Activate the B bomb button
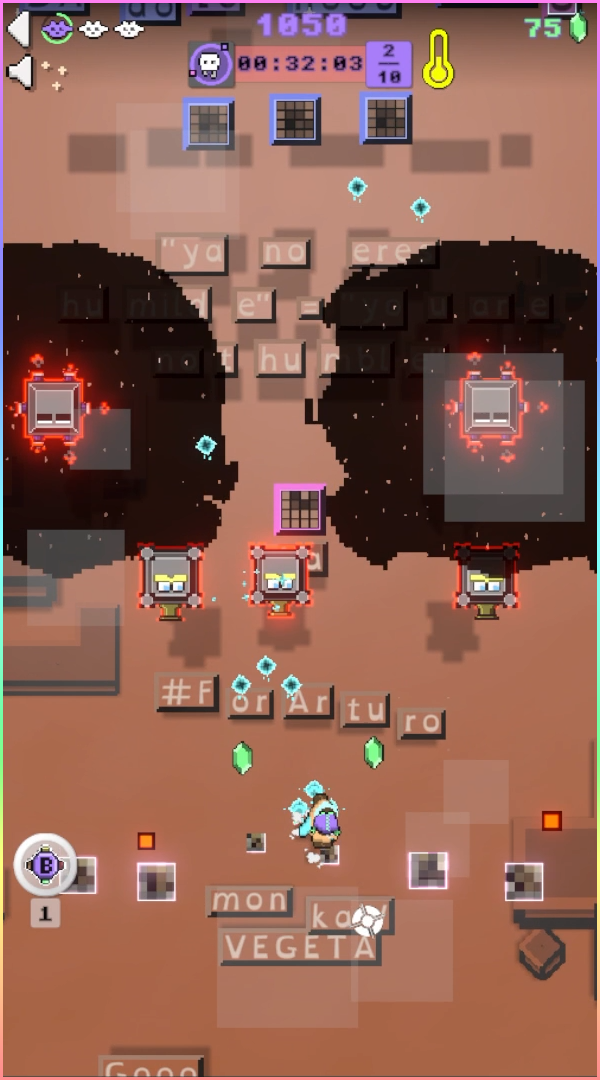Image resolution: width=600 pixels, height=1080 pixels. coord(45,863)
